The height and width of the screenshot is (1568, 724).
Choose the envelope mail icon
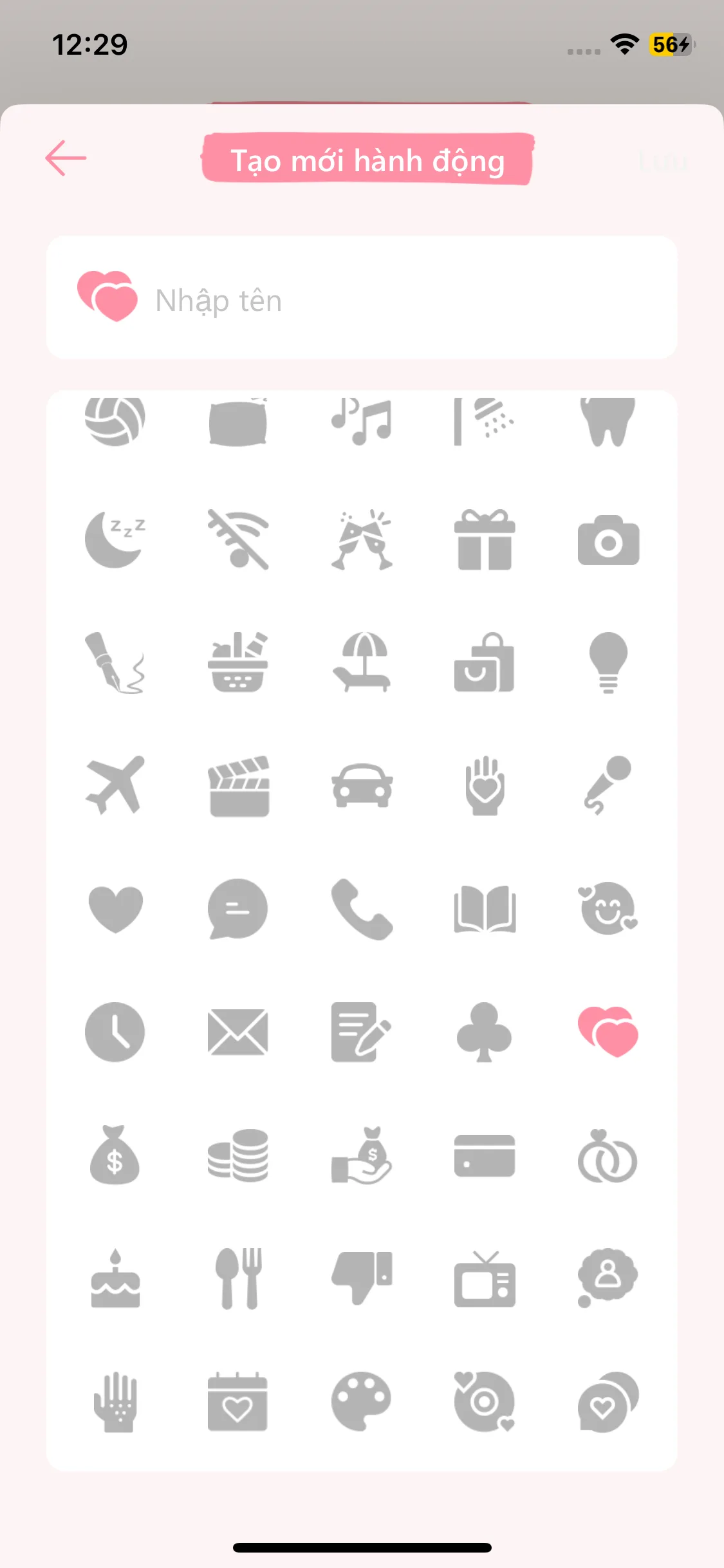tap(238, 1032)
